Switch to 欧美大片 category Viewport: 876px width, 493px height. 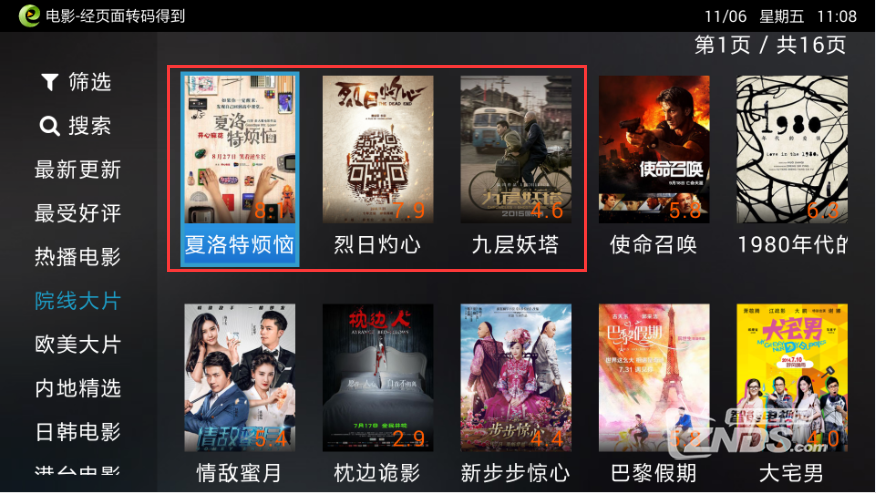tap(78, 344)
